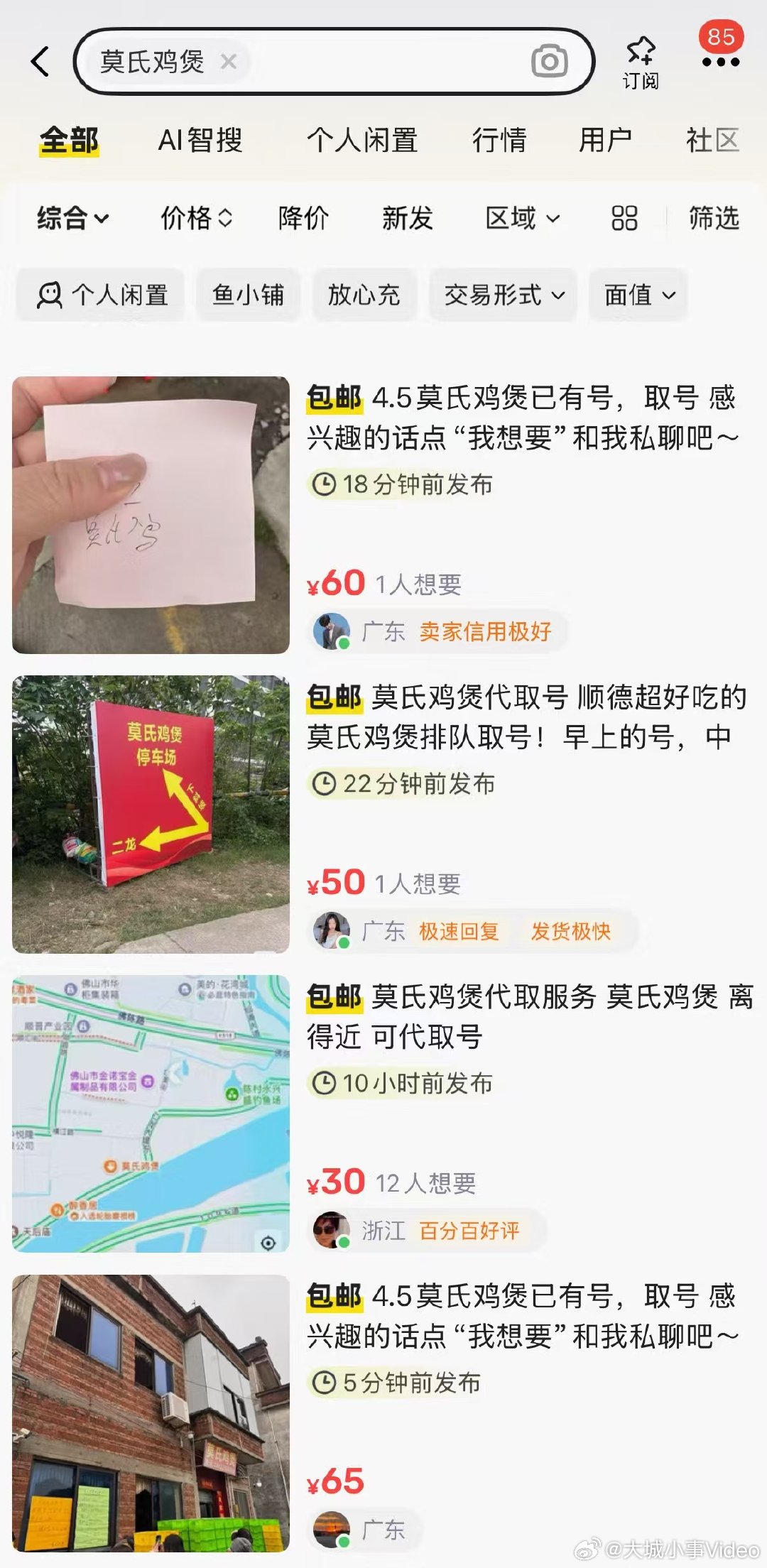Image resolution: width=767 pixels, height=1568 pixels.
Task: Enable the 鱼小铺 filter
Action: (247, 294)
